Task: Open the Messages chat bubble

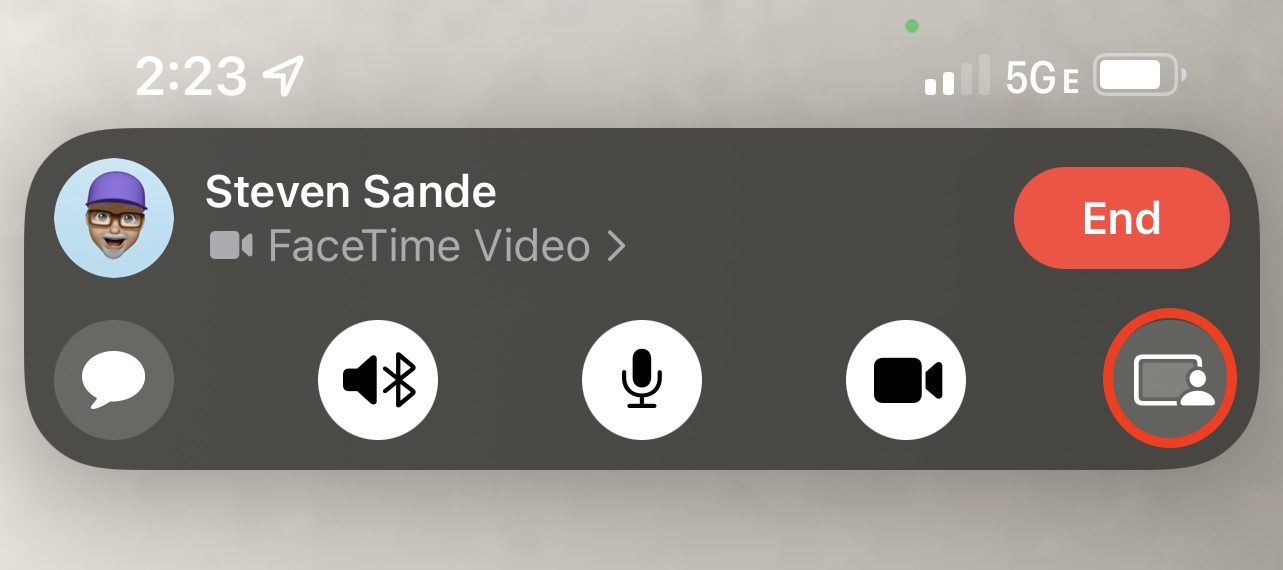Action: click(113, 380)
